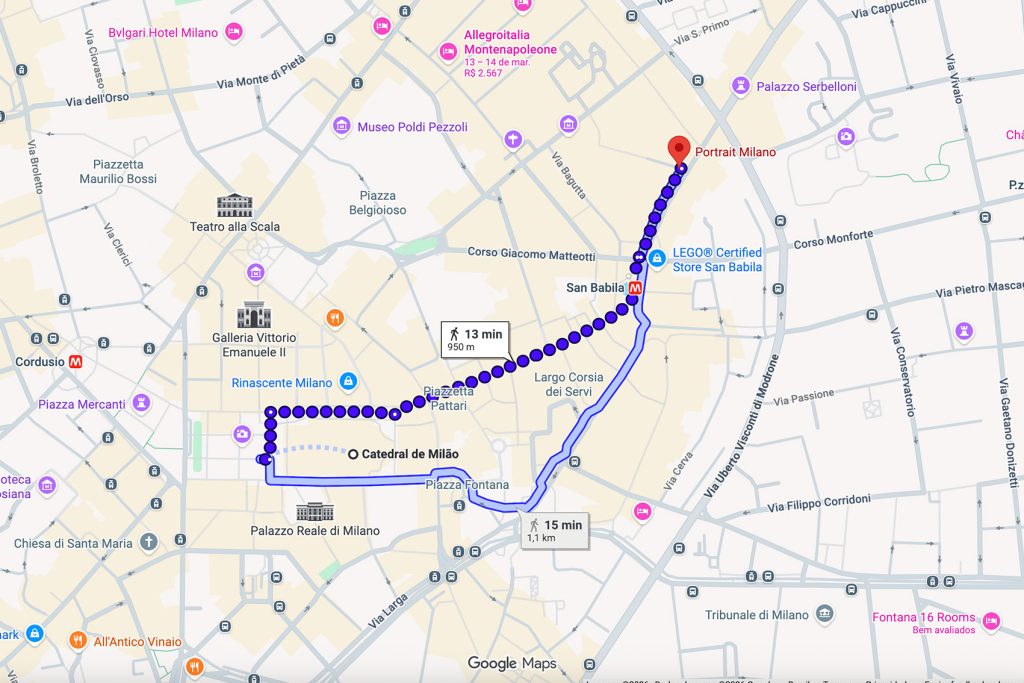Tap the Cordusio metro station icon
This screenshot has width=1024, height=683.
tap(77, 362)
